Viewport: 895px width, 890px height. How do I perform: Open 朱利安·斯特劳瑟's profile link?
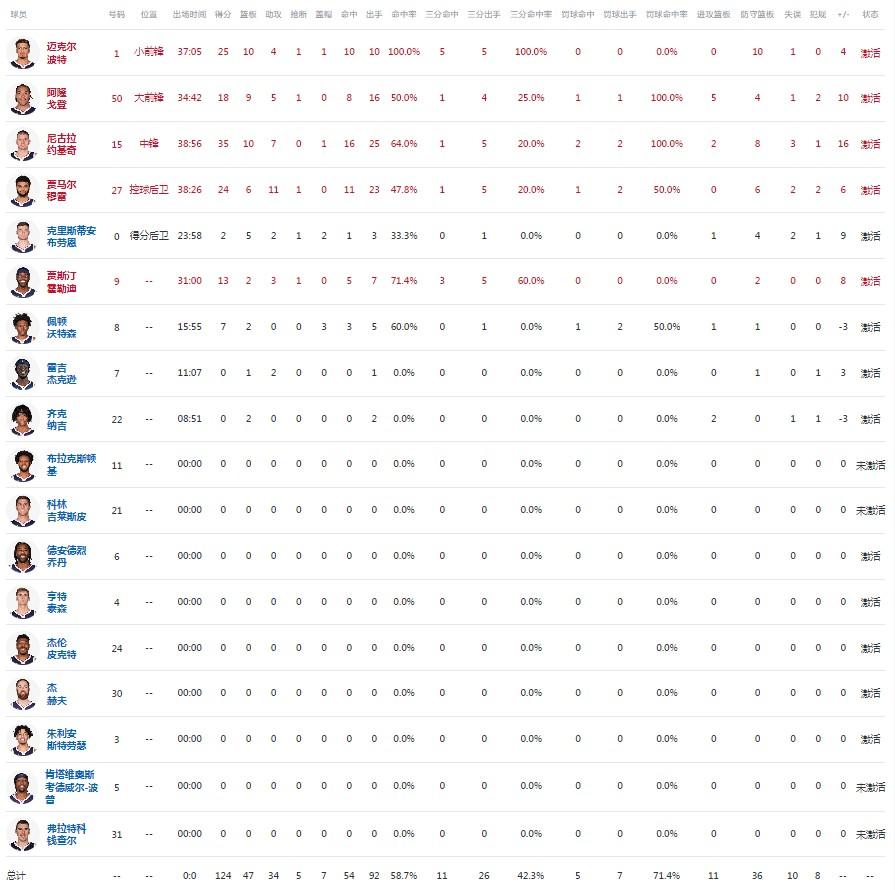click(66, 739)
